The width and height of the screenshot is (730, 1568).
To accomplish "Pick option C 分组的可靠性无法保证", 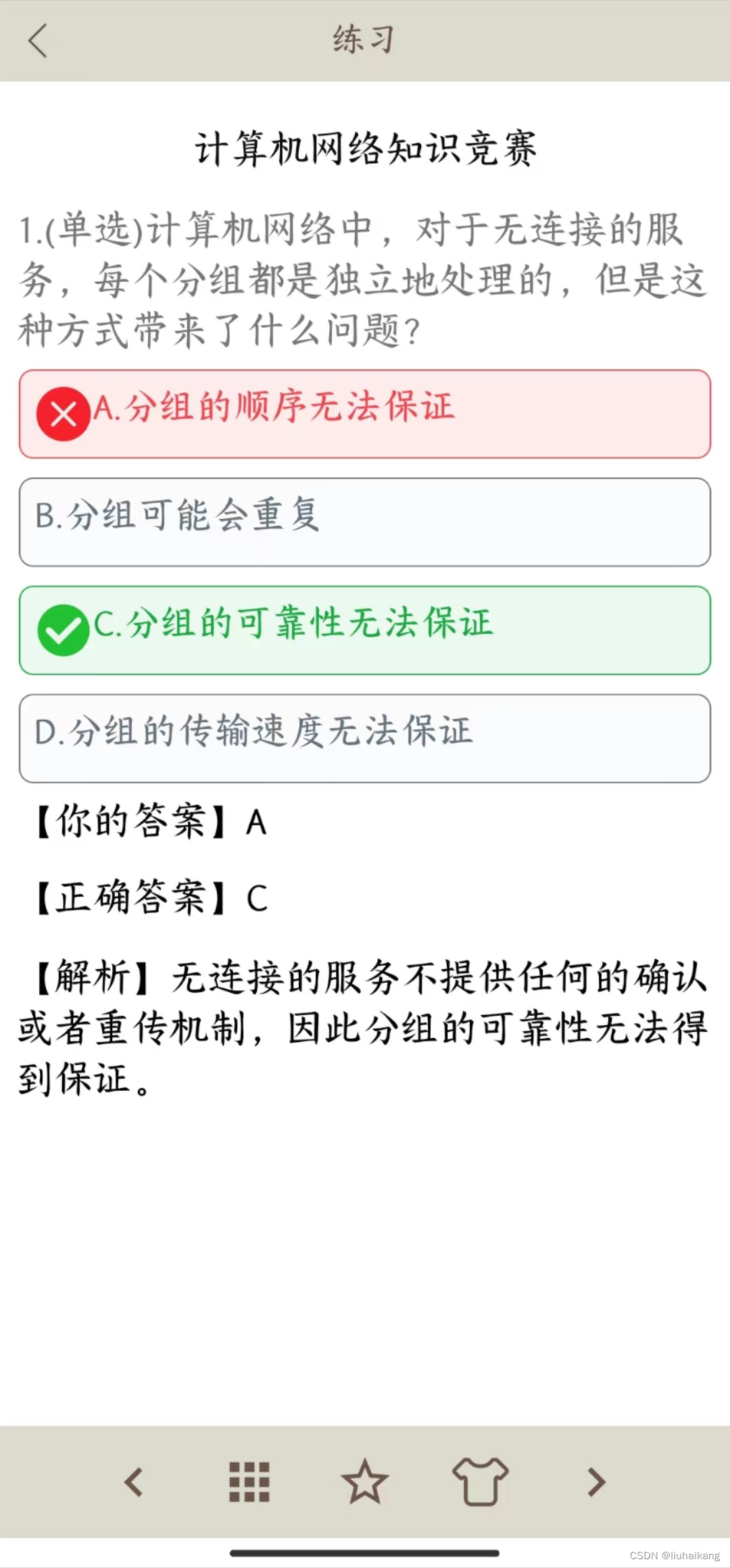I will [x=365, y=630].
